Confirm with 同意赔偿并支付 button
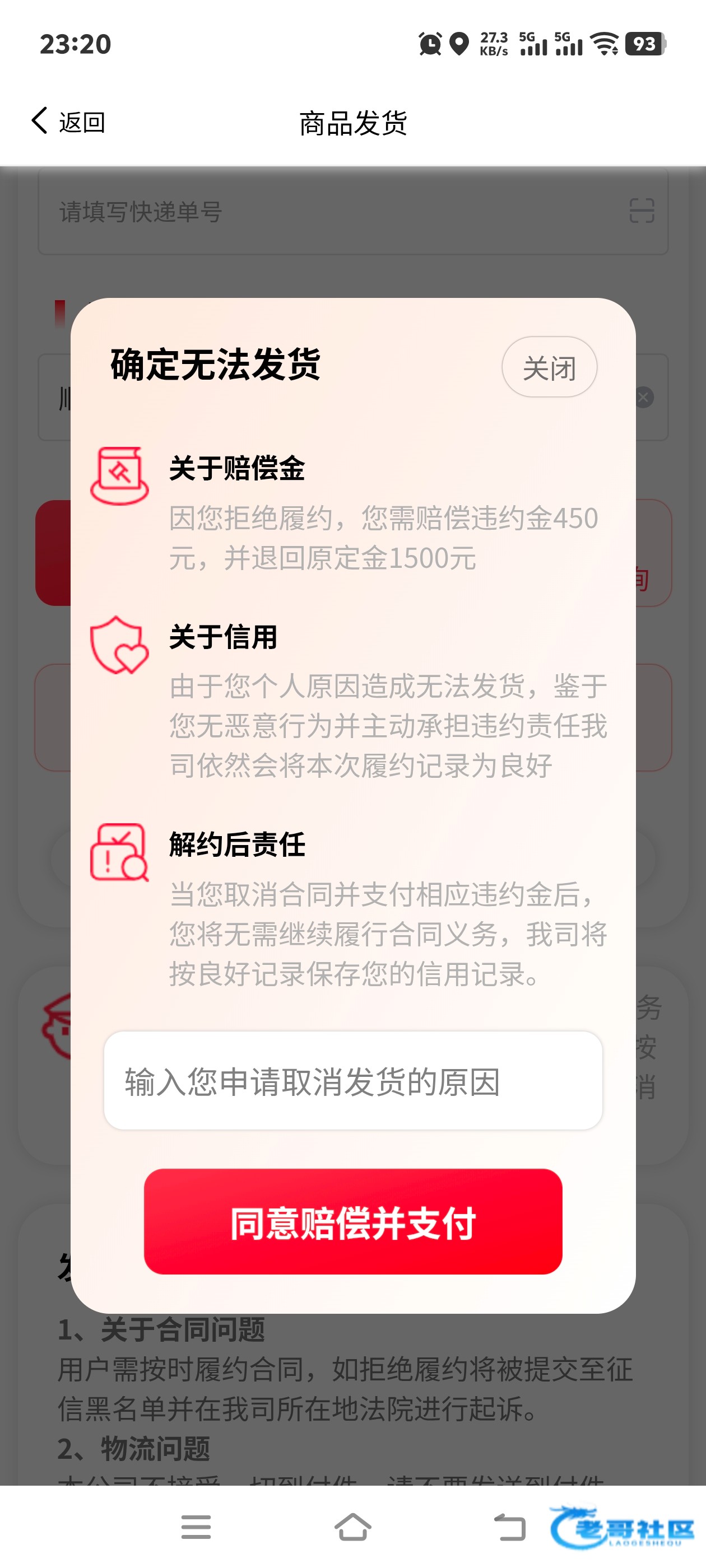The height and width of the screenshot is (1568, 706). (352, 1221)
